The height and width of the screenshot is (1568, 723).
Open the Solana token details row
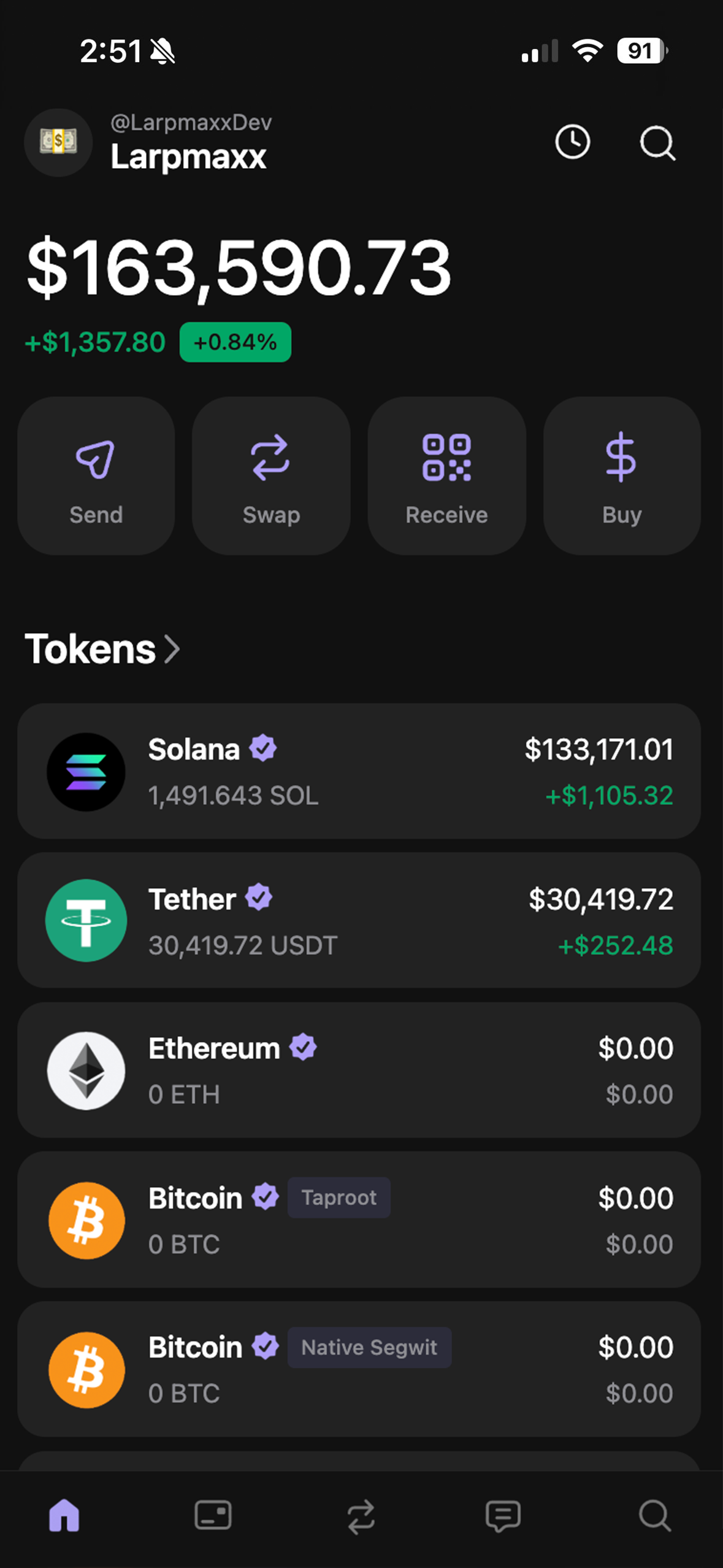coord(361,771)
